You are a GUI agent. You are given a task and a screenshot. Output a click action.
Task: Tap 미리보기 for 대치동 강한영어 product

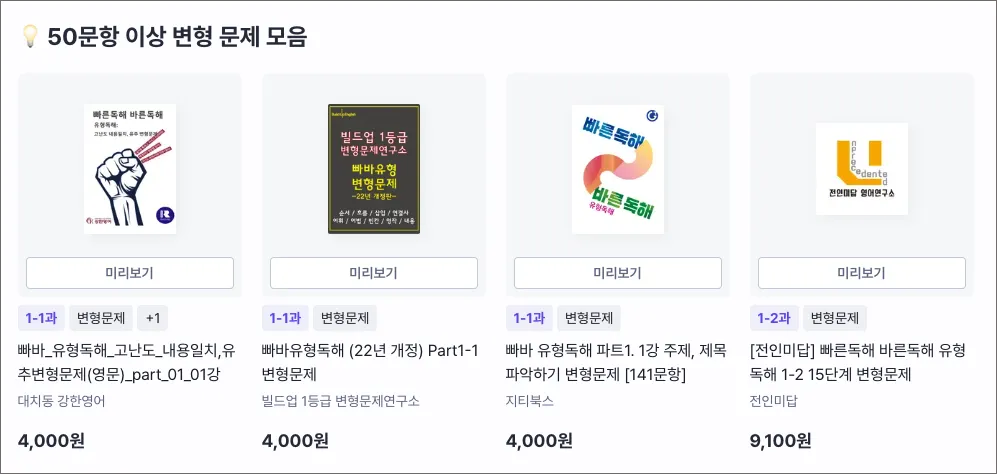(130, 273)
